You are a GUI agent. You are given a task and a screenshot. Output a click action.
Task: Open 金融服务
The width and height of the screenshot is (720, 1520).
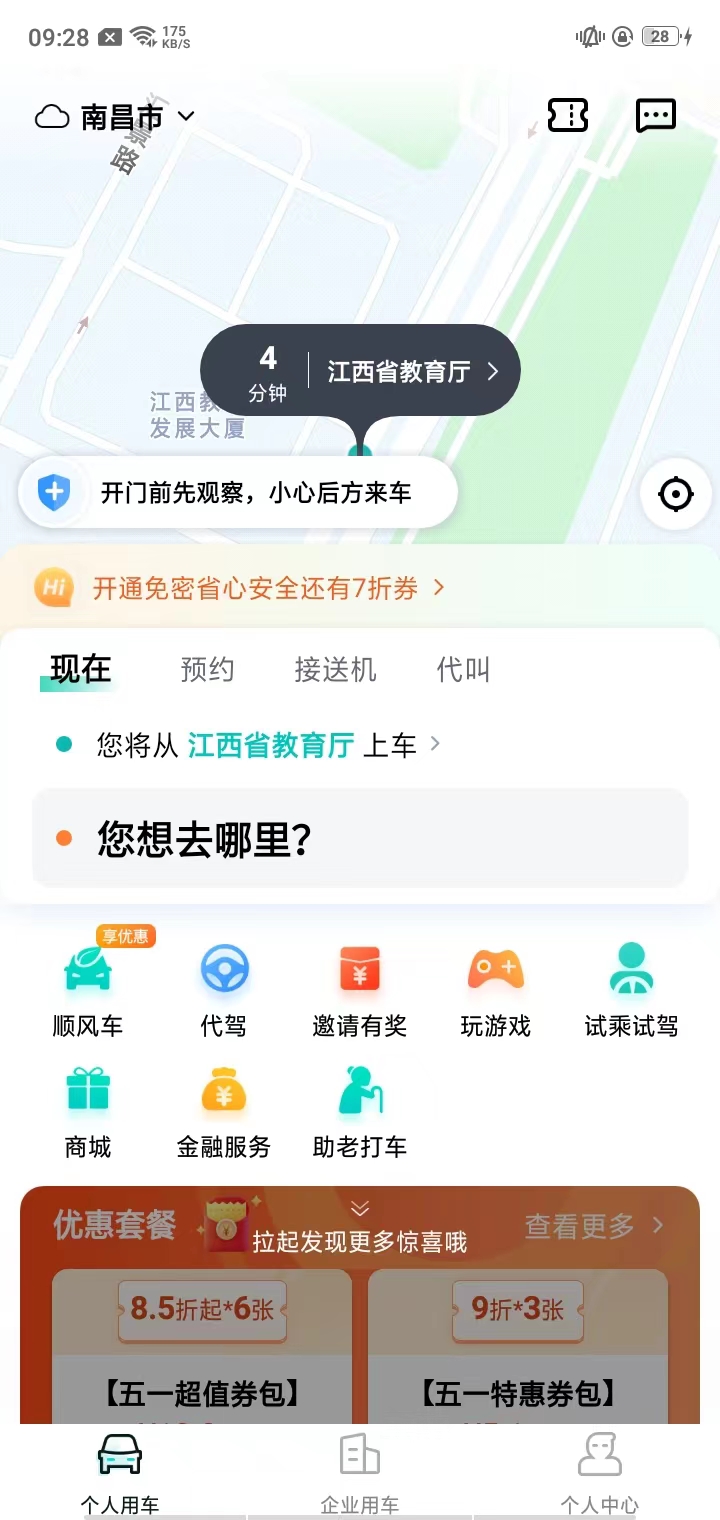pos(224,1110)
